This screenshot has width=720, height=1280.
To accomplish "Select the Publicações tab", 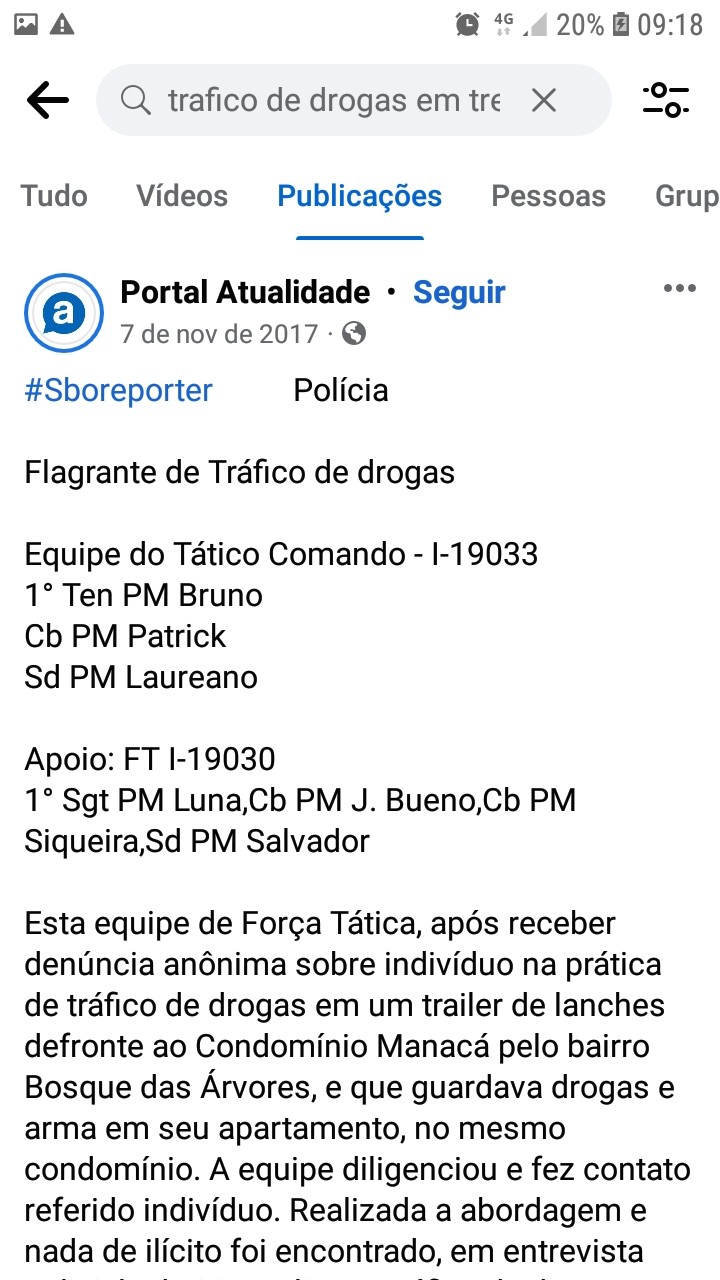I will 360,196.
